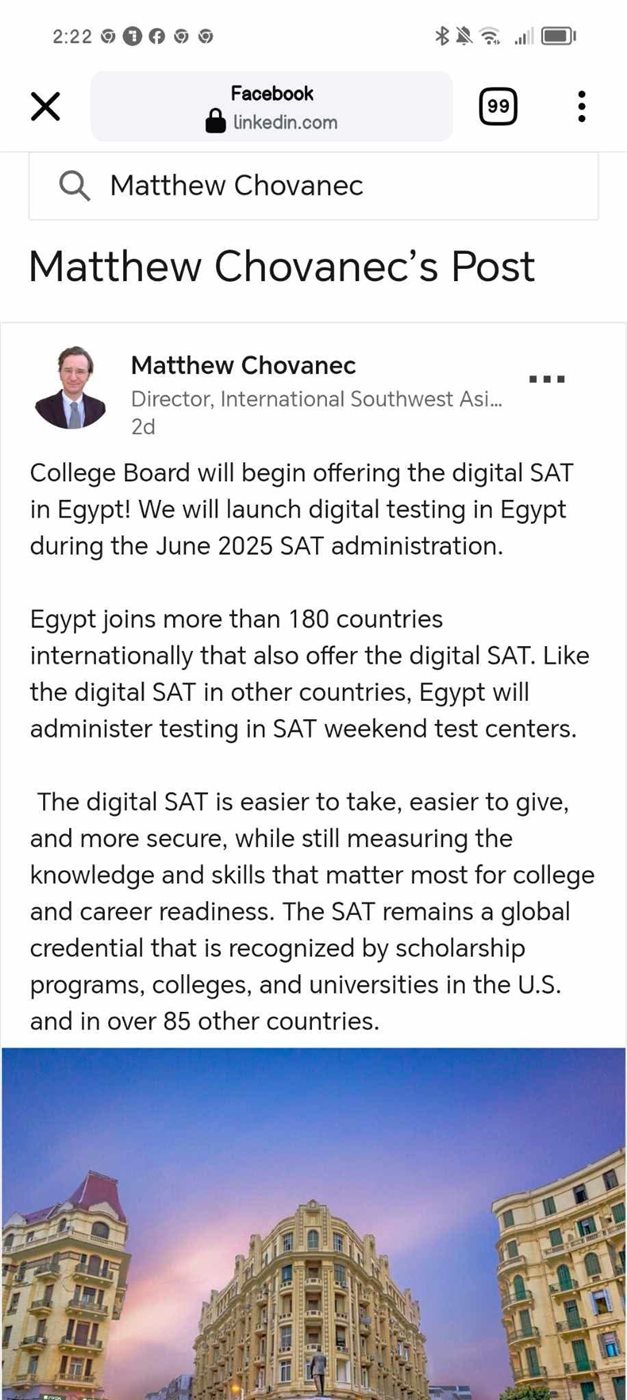627x1400 pixels.
Task: Open Matthew Chovanec's name link in post
Action: (243, 366)
